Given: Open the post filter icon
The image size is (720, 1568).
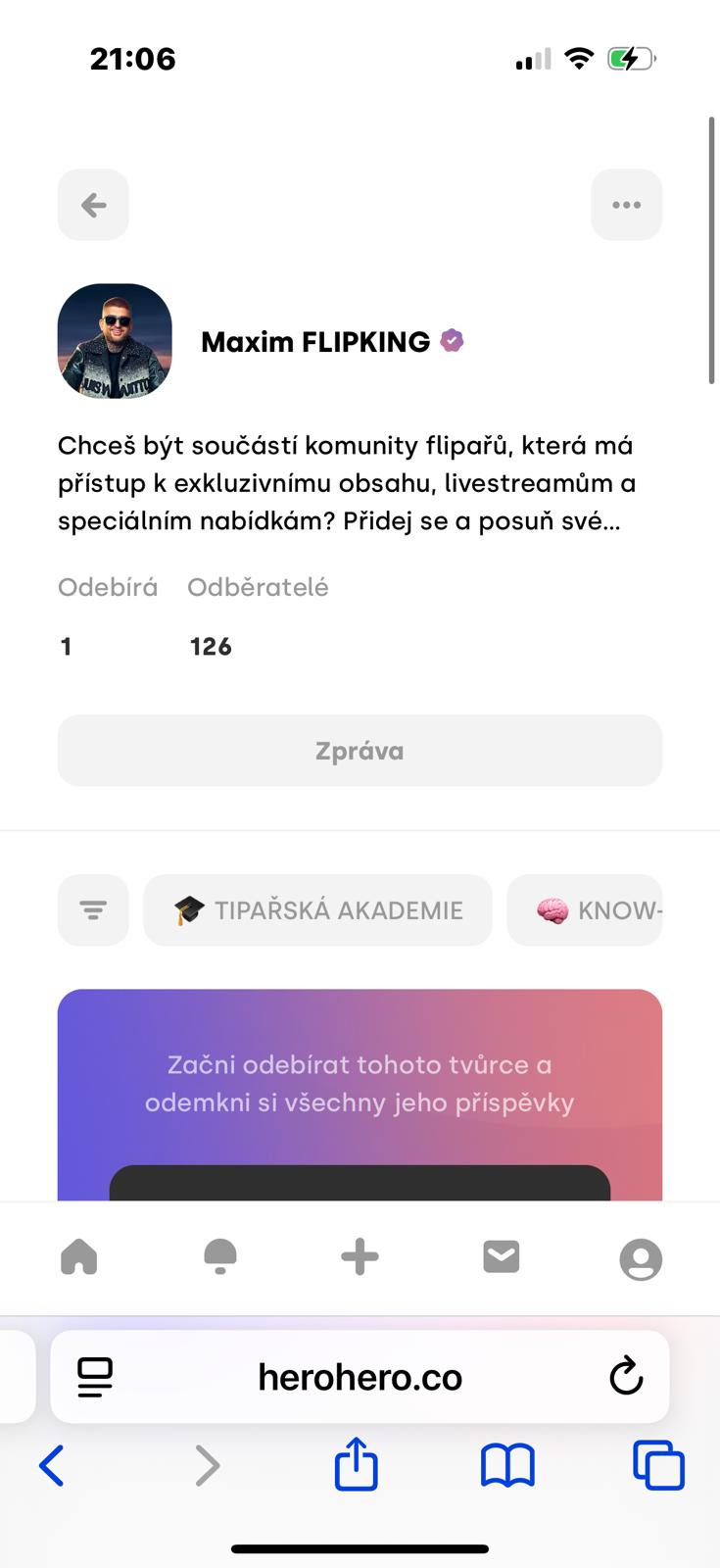Looking at the screenshot, I should click(x=93, y=910).
